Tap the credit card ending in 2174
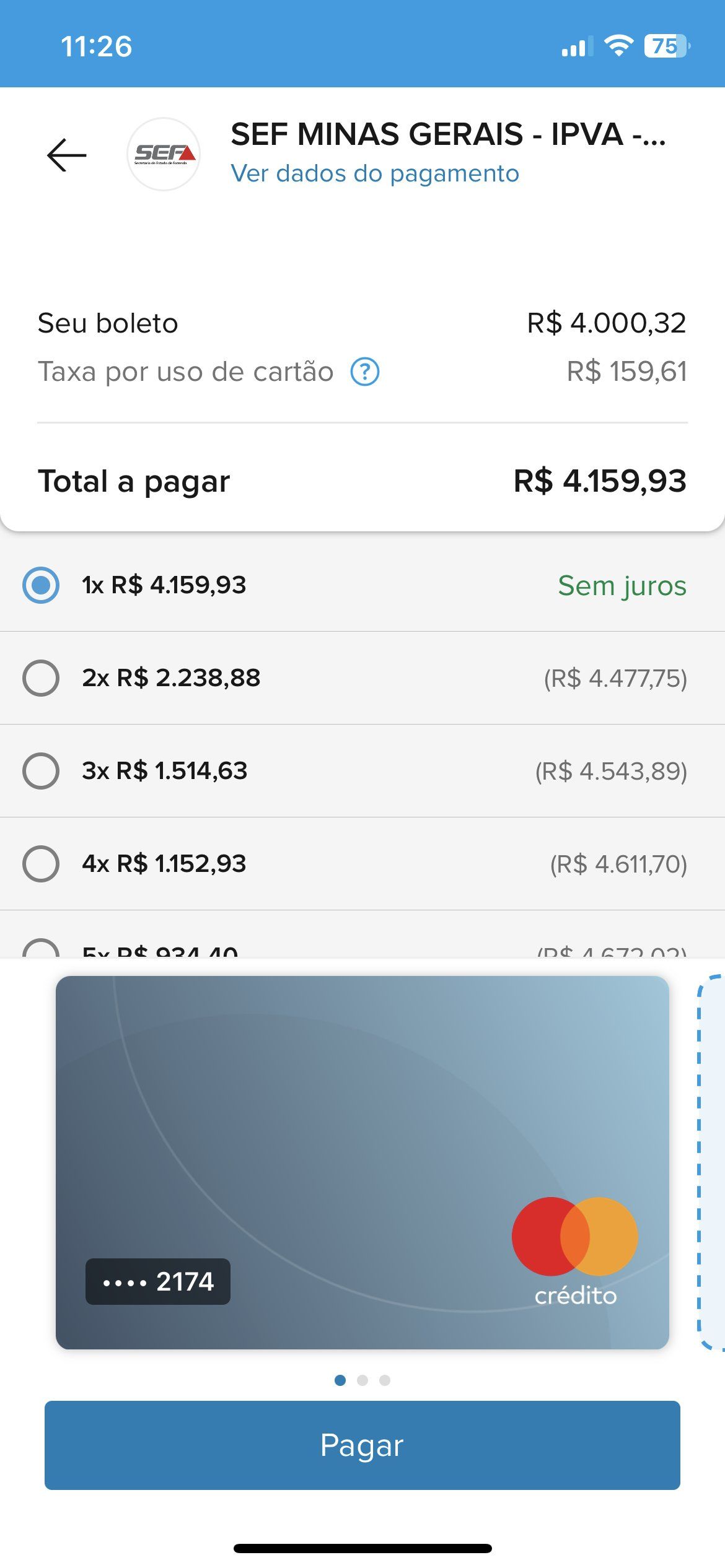The image size is (725, 1568). coord(362,1162)
